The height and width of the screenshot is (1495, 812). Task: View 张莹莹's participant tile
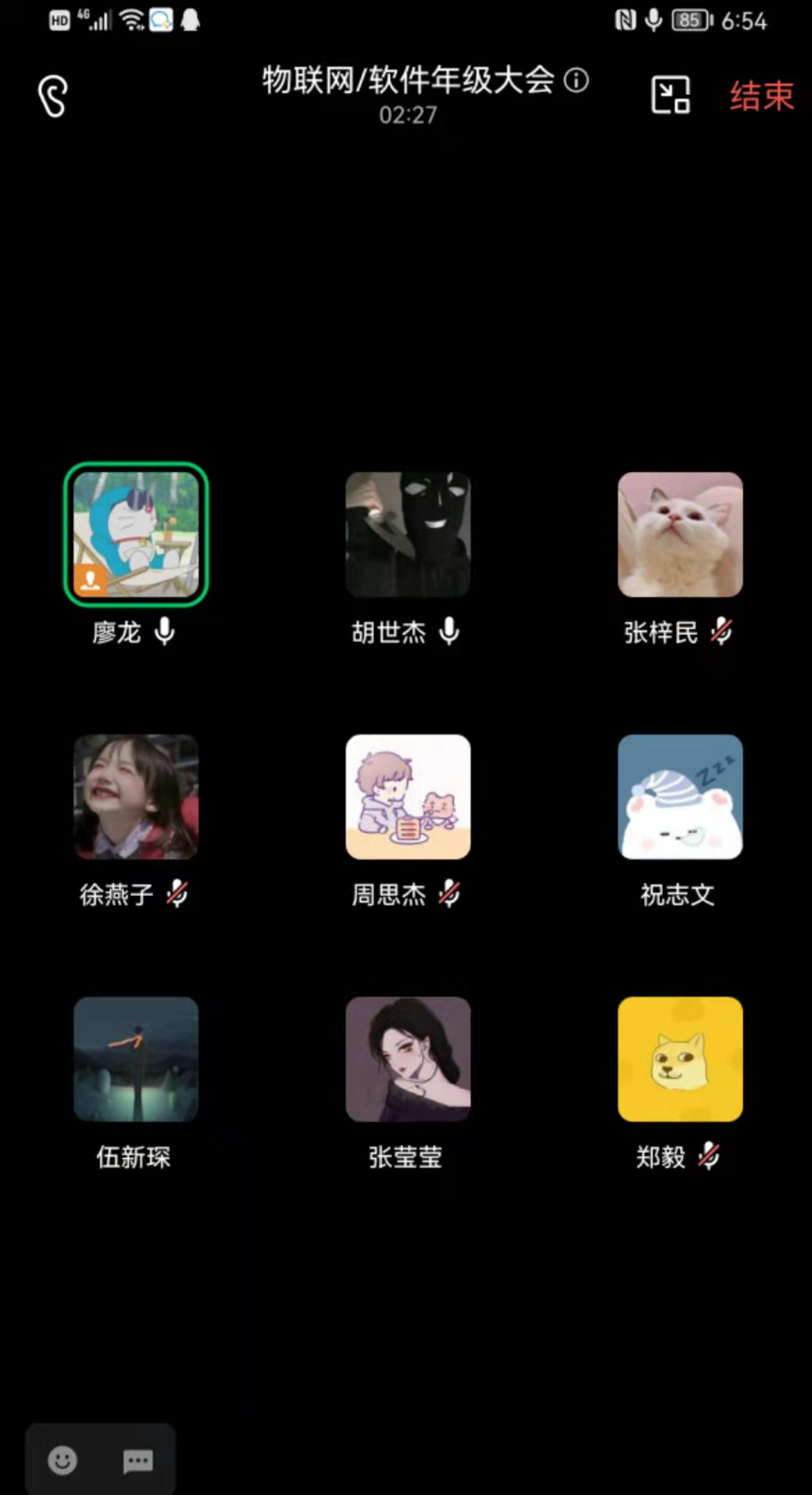click(408, 1059)
